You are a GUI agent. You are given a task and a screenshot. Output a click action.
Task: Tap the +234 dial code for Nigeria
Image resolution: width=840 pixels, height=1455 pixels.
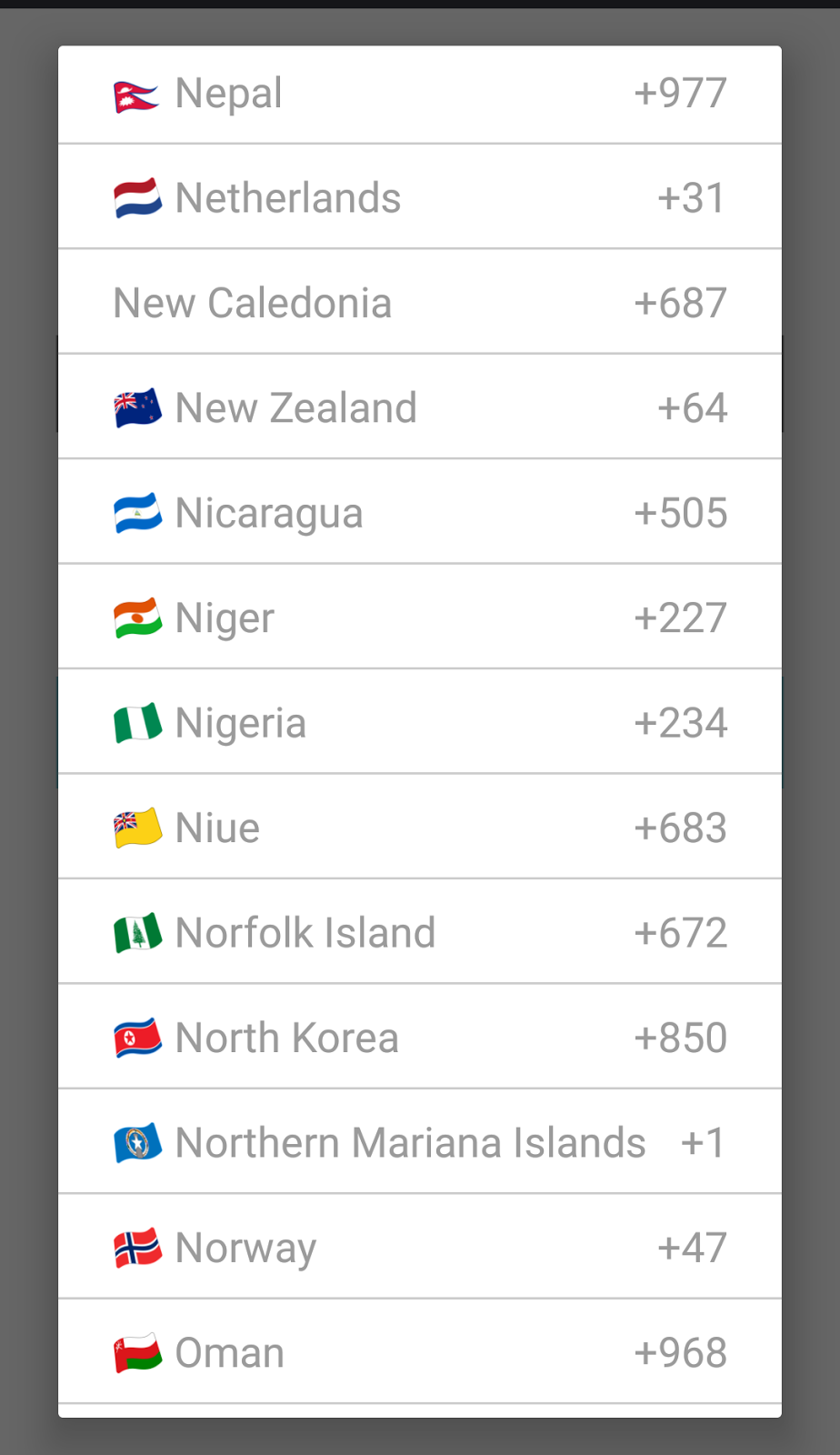pos(680,721)
